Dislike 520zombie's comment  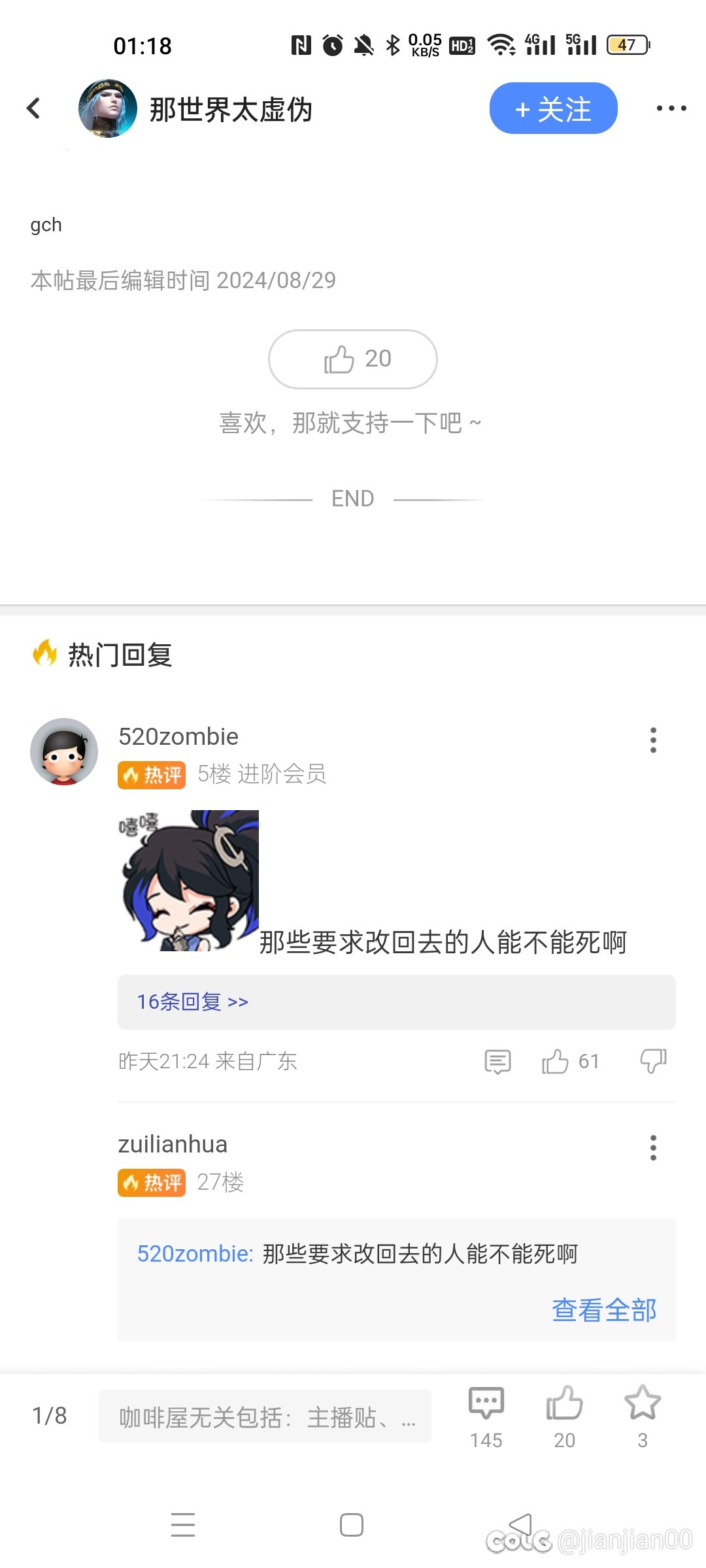[x=653, y=1062]
